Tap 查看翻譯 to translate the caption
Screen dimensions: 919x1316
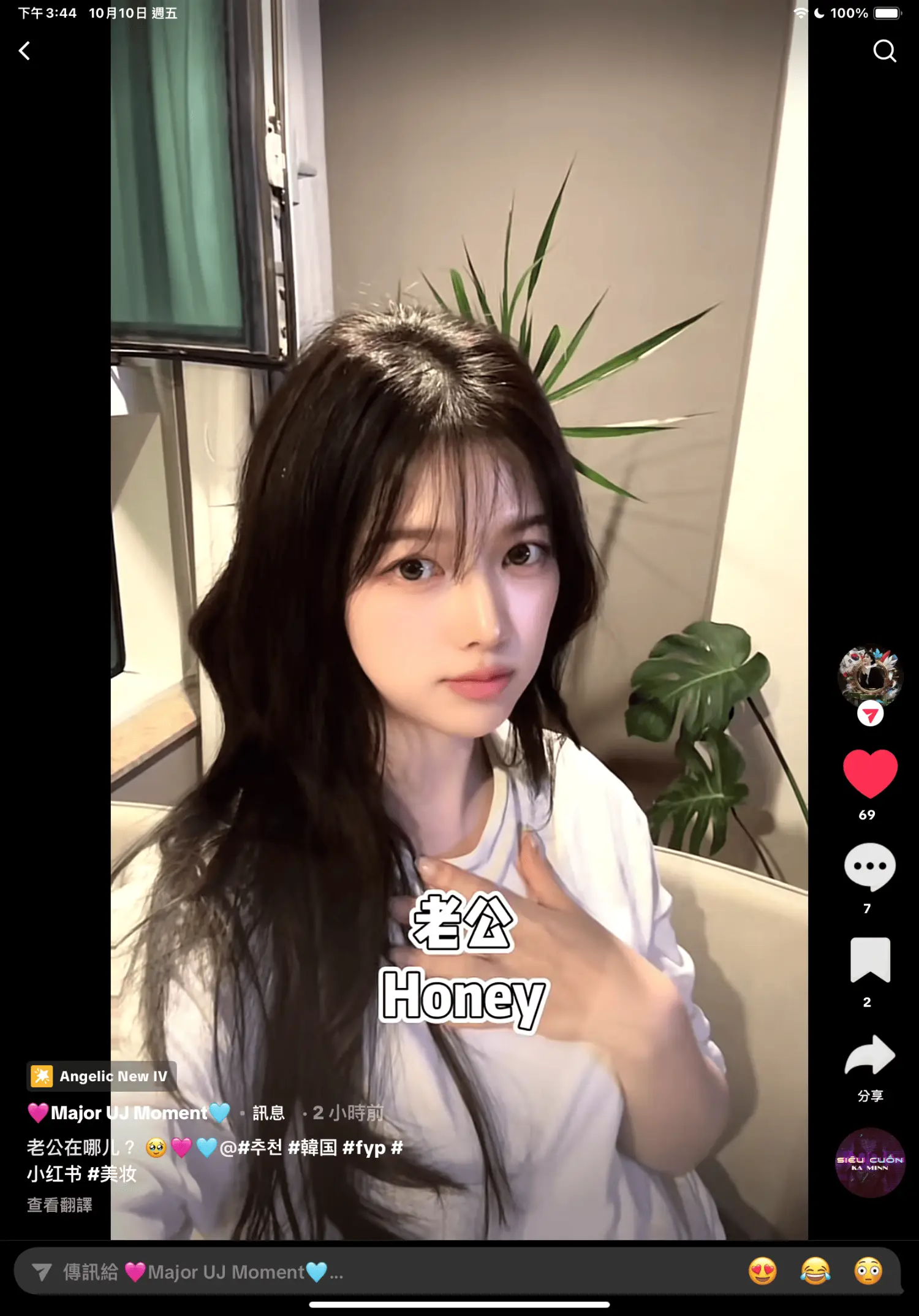tap(59, 1204)
